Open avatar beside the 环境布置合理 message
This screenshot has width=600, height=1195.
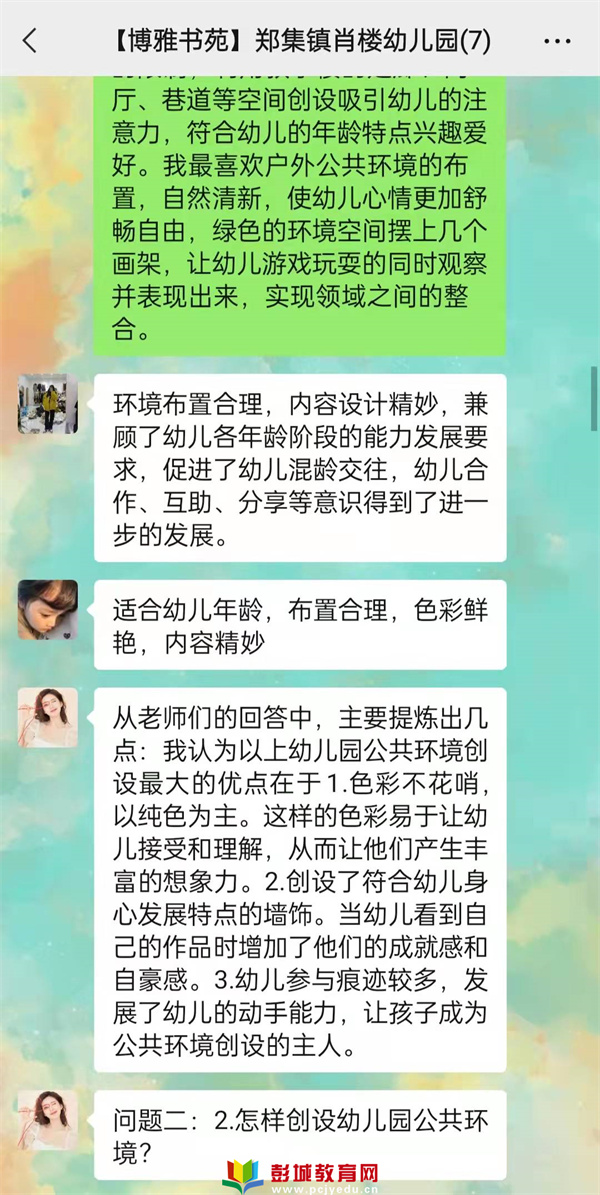(x=47, y=403)
